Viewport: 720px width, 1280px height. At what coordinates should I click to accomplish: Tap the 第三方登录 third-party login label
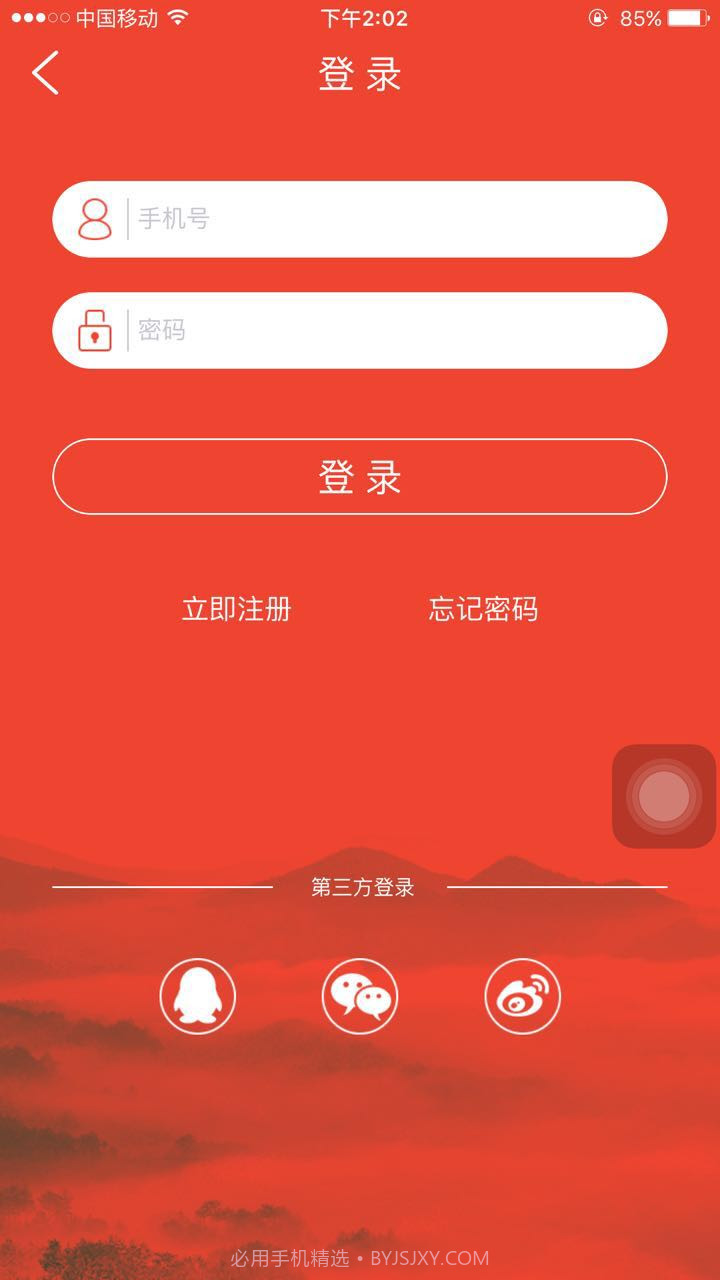[x=364, y=886]
